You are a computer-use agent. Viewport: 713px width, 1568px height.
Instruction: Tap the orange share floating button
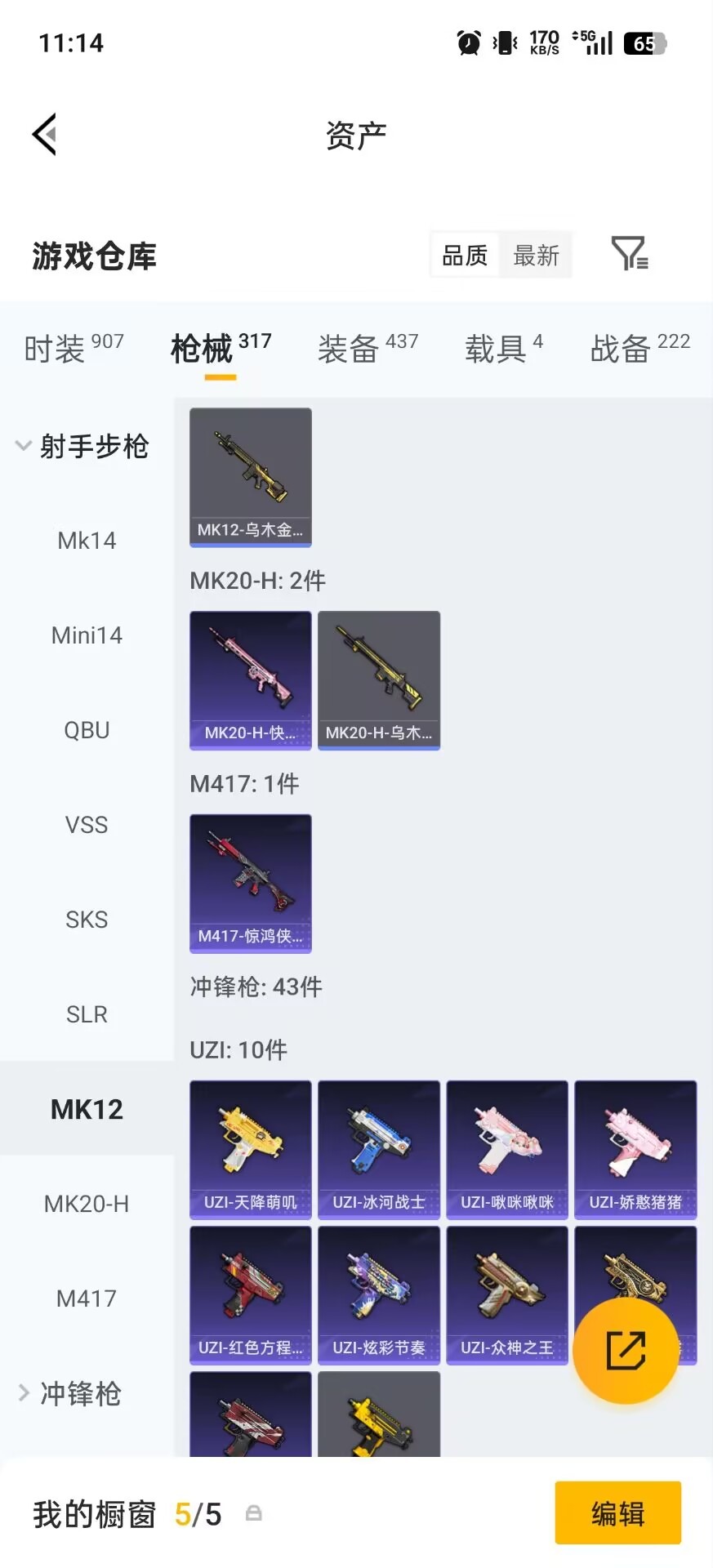tap(626, 1348)
